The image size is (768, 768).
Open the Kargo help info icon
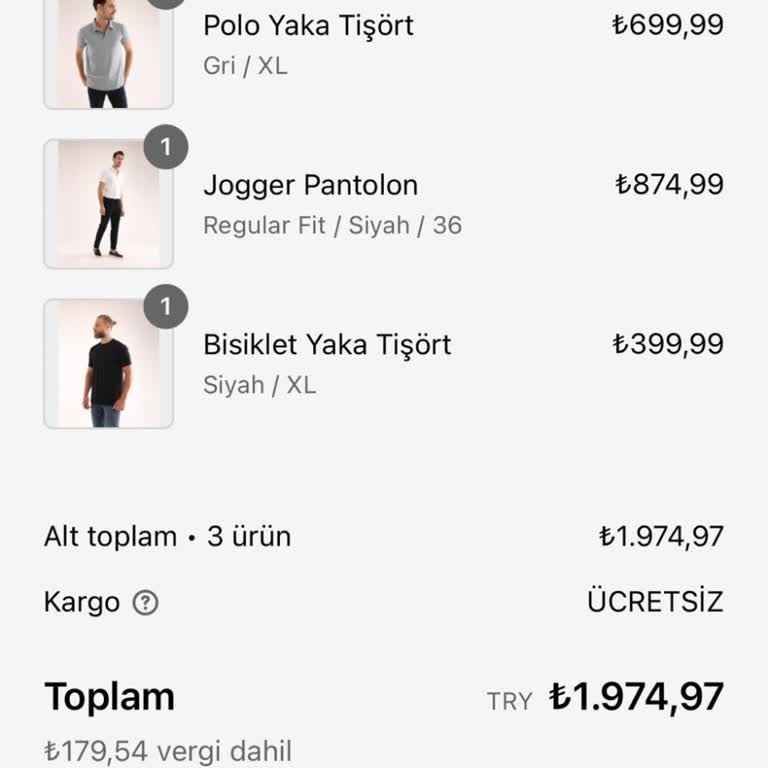tap(146, 603)
